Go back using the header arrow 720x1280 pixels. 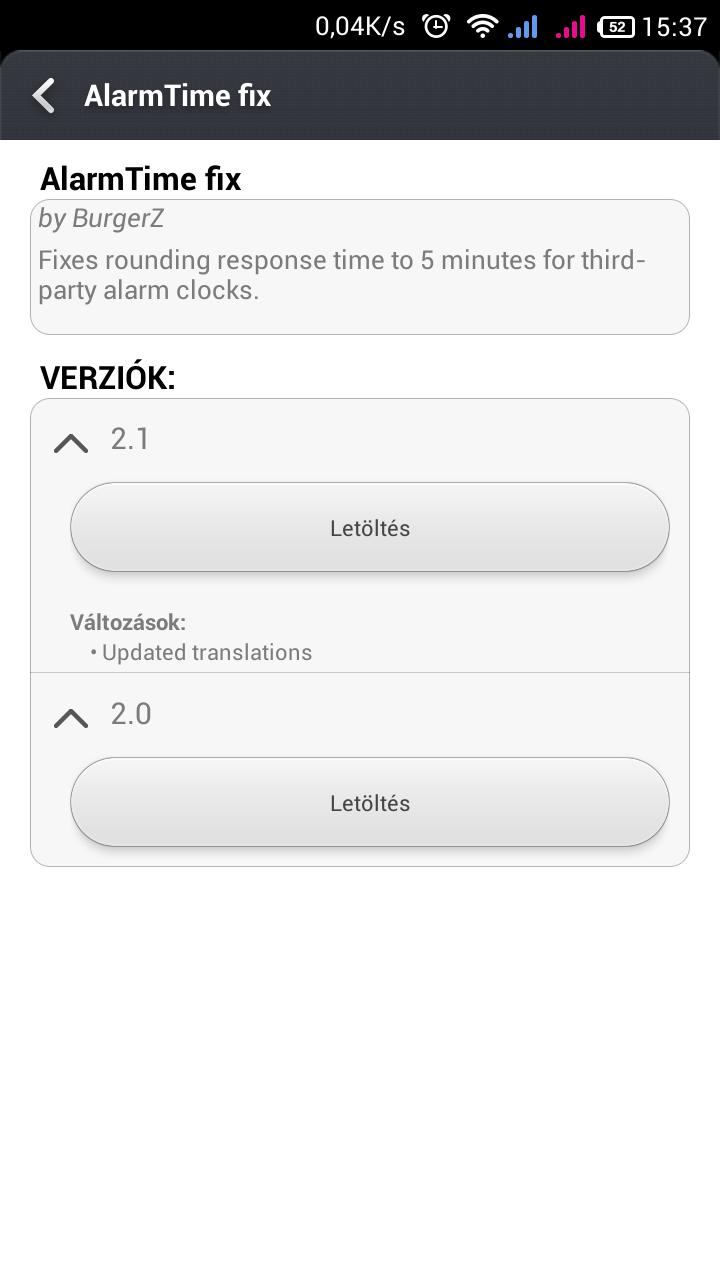[44, 96]
